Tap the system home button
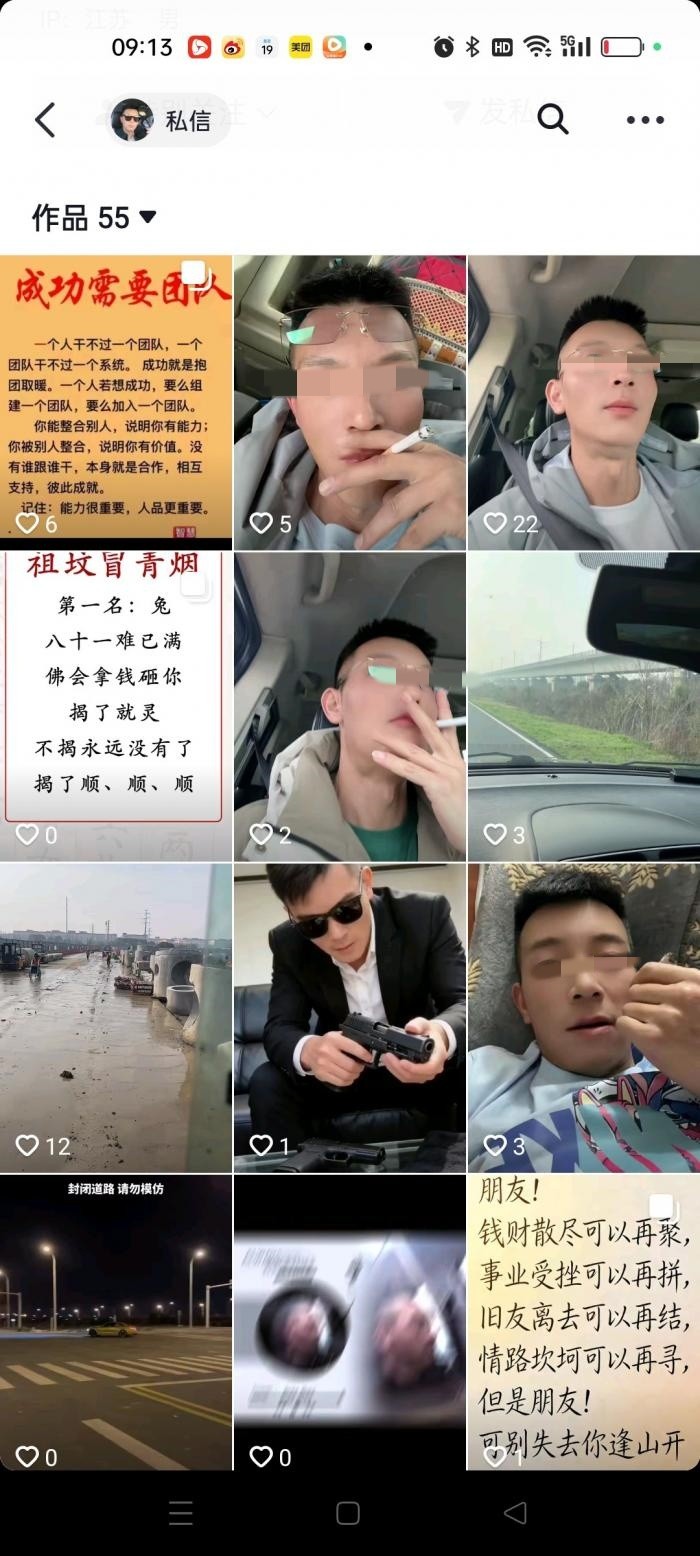This screenshot has width=700, height=1556. click(x=348, y=1513)
